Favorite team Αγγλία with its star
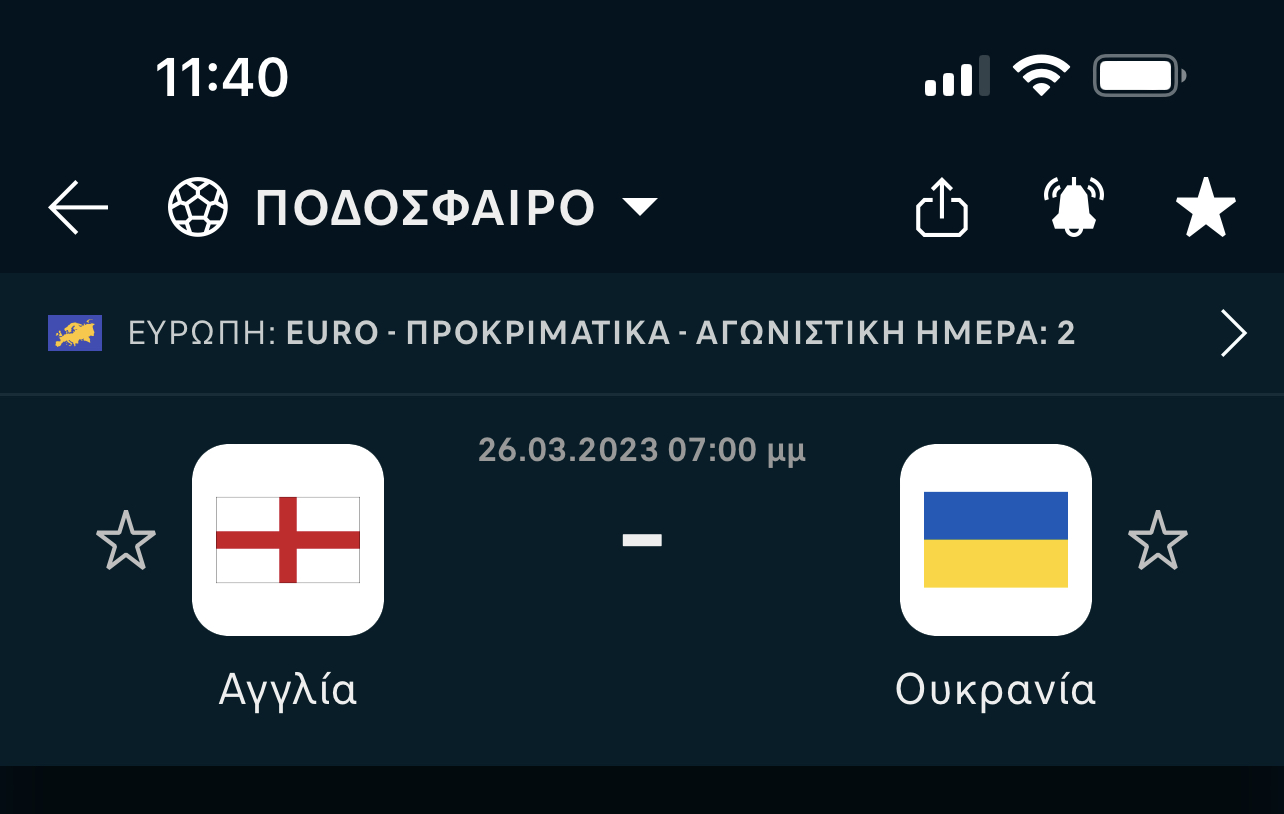 coord(126,541)
